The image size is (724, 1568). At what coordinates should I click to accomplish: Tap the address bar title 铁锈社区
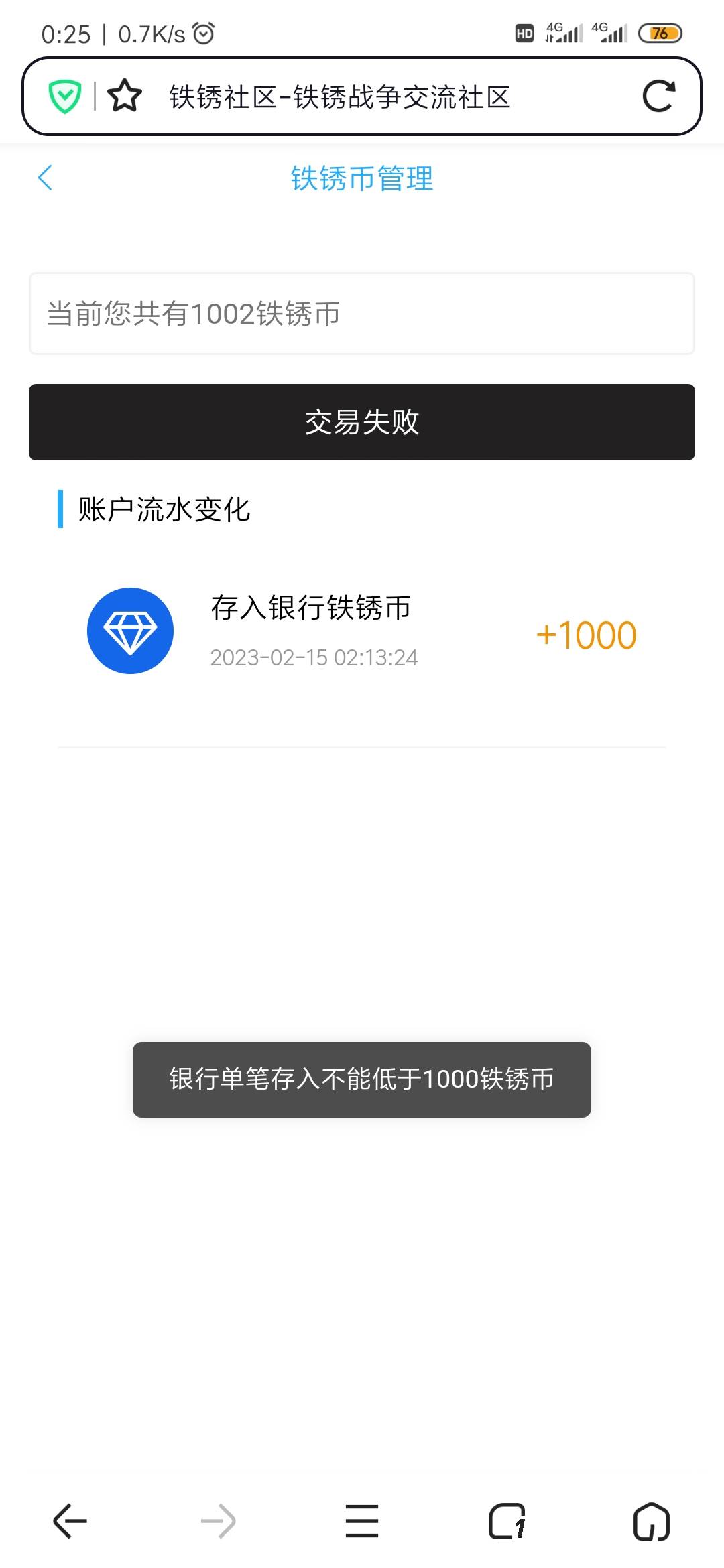[x=340, y=97]
